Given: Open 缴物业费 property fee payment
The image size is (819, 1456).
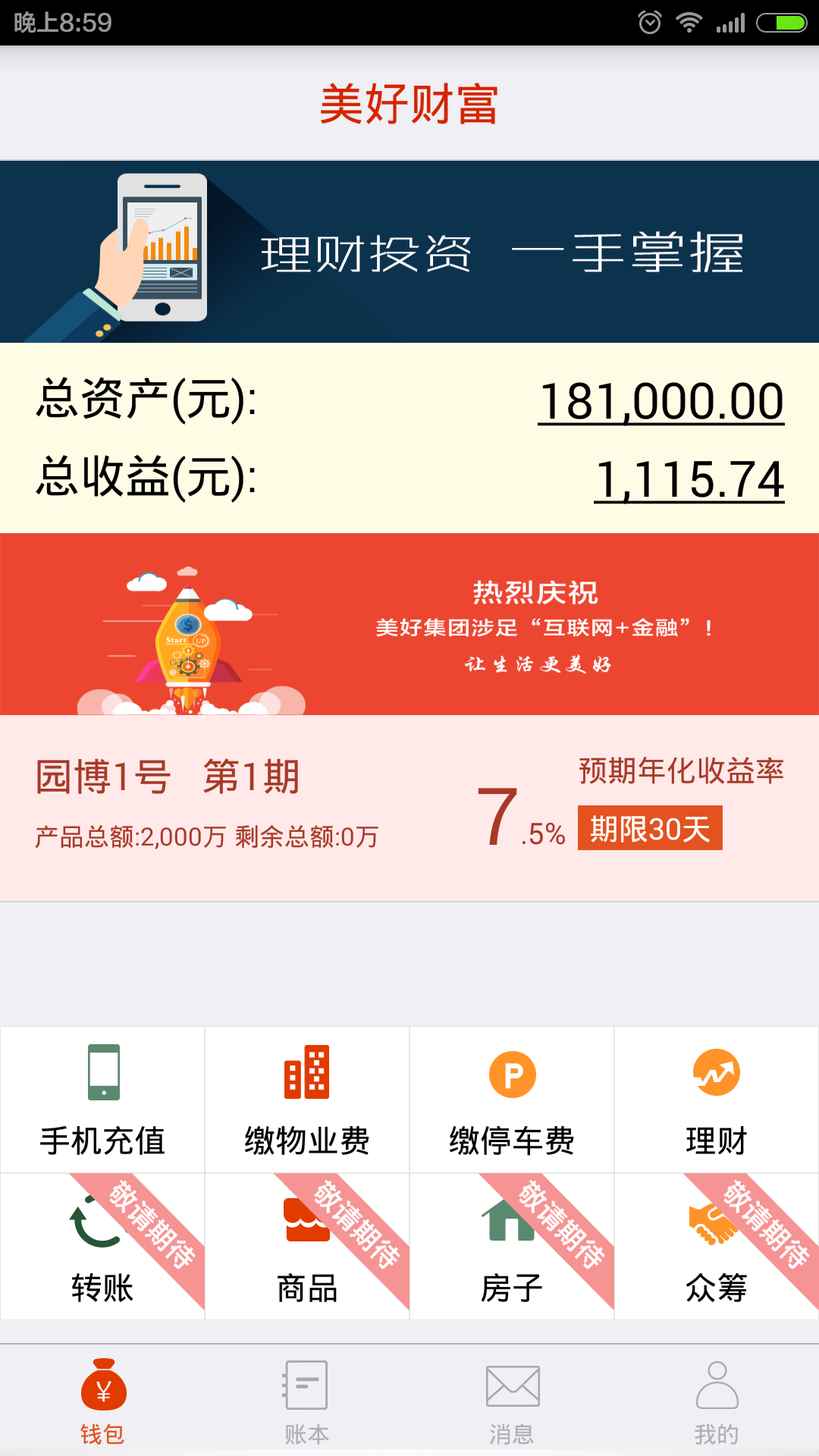Looking at the screenshot, I should pos(307,1100).
